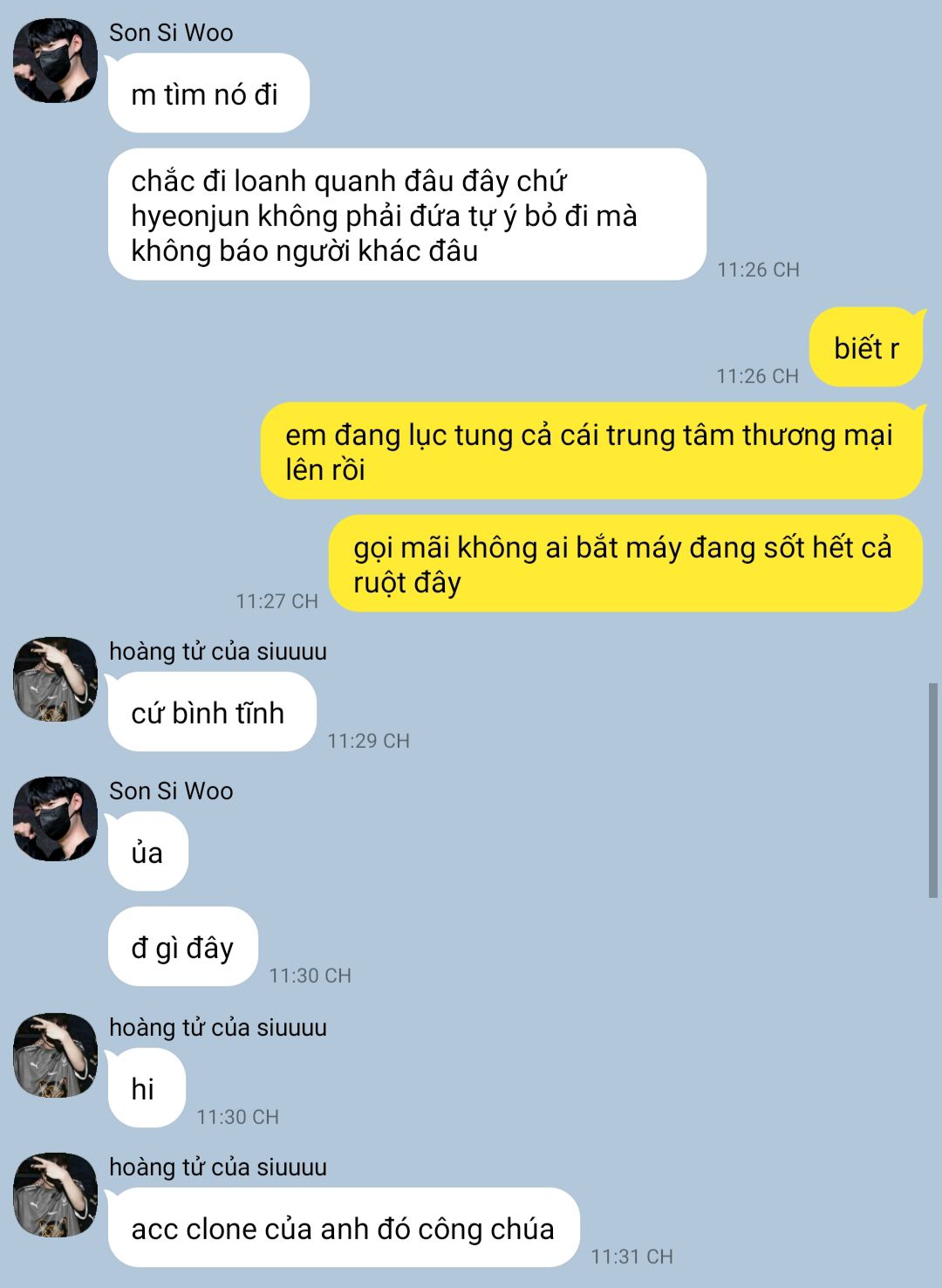View the profile photo of hoàng tử của siuuuu beside "hi"
The image size is (942, 1288).
point(55,1056)
